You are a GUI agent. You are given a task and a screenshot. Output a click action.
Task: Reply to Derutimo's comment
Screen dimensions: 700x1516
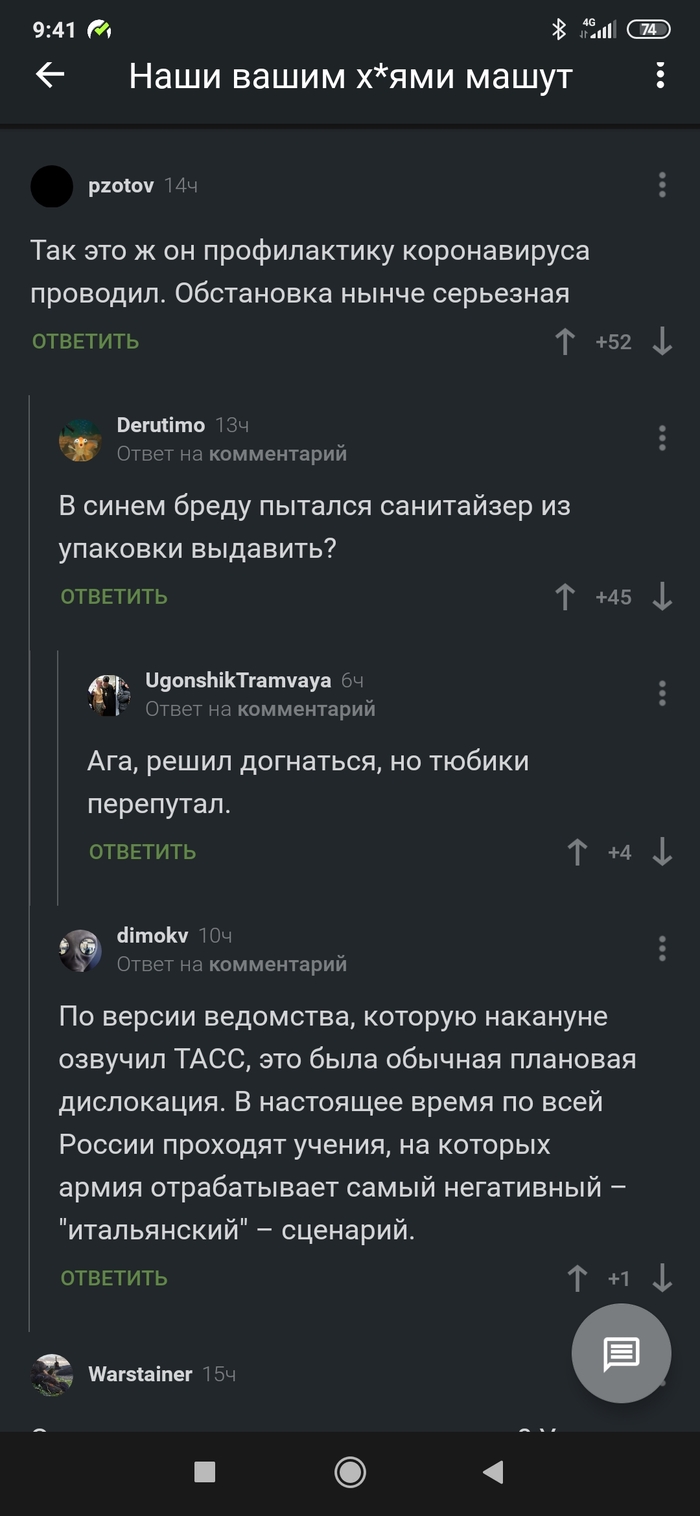[114, 597]
